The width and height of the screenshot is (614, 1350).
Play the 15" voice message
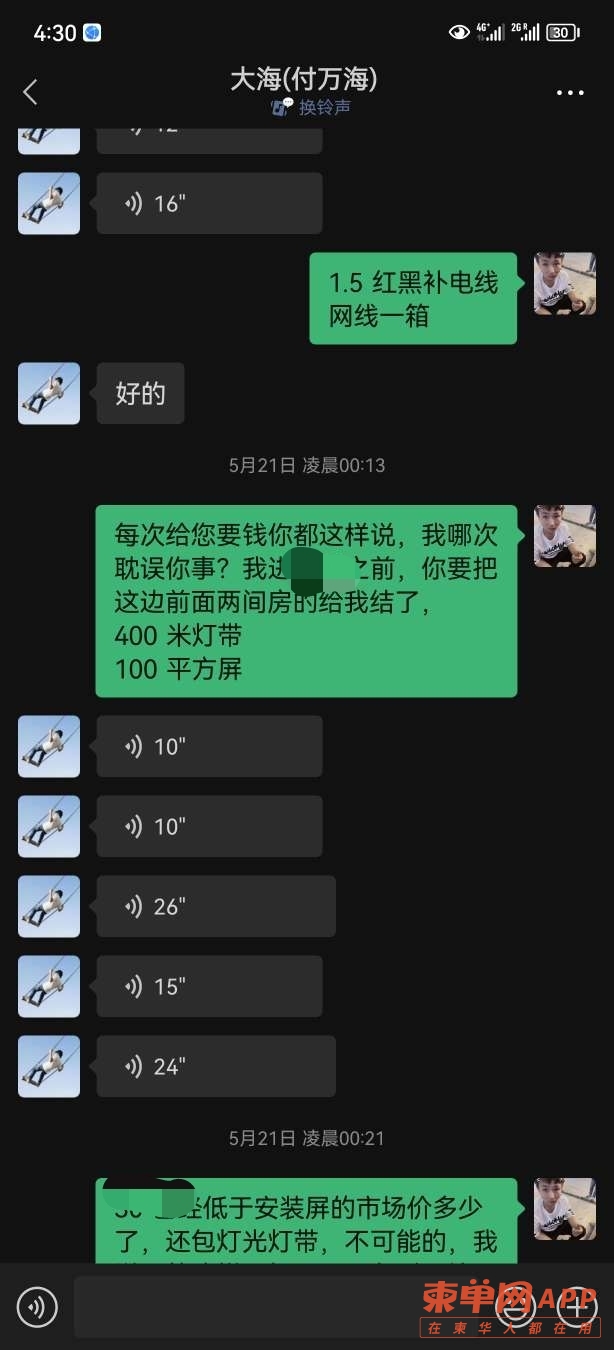(x=209, y=987)
